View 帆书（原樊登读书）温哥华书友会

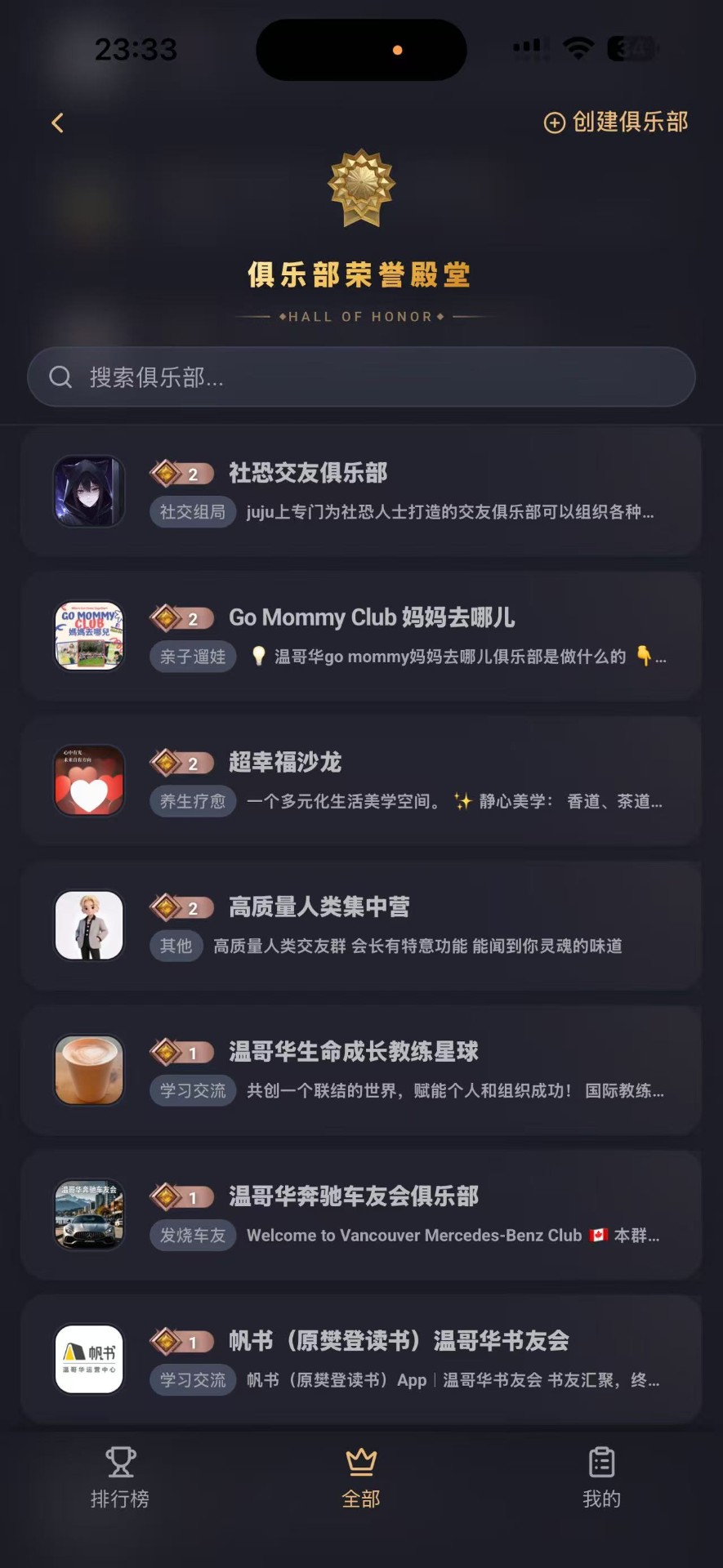[x=361, y=1359]
